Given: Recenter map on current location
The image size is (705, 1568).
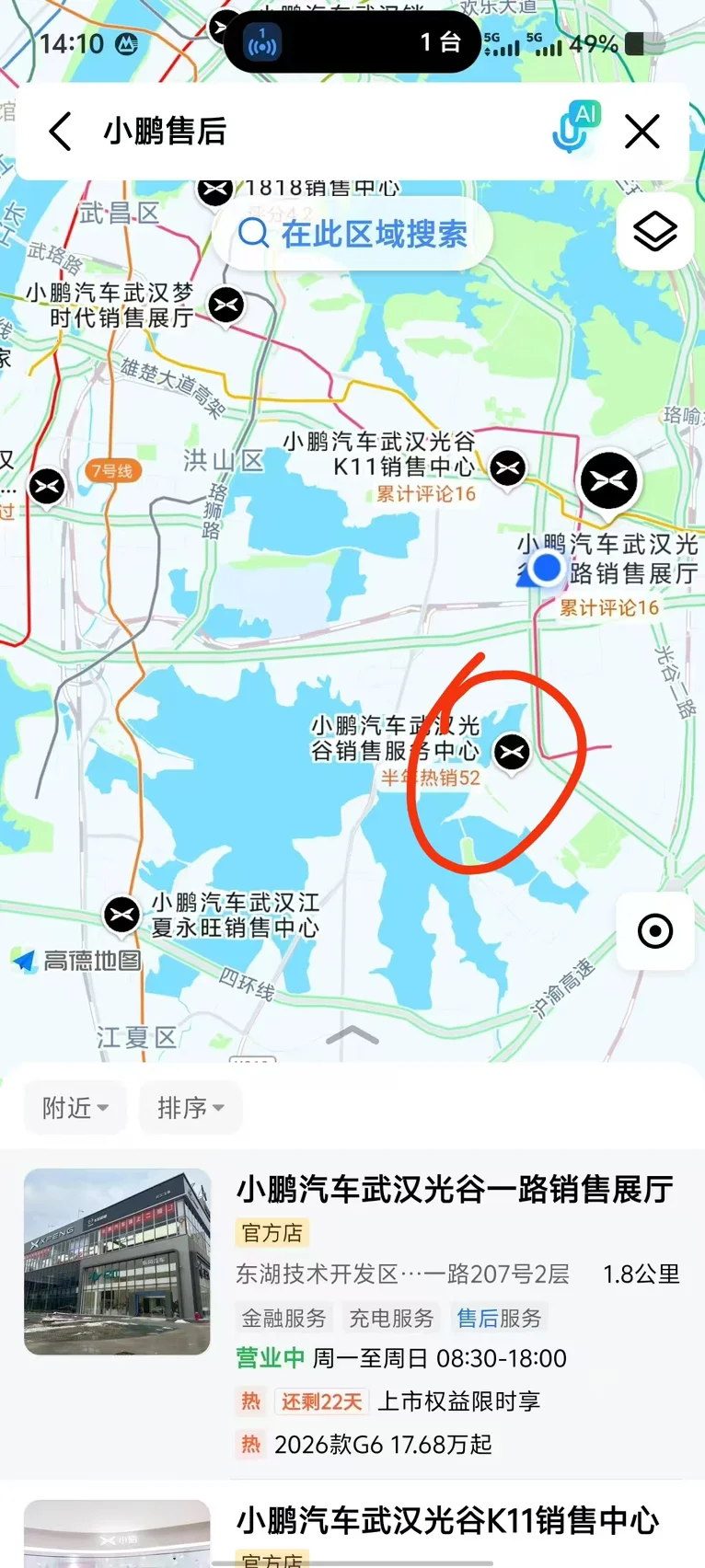Looking at the screenshot, I should click(x=655, y=930).
